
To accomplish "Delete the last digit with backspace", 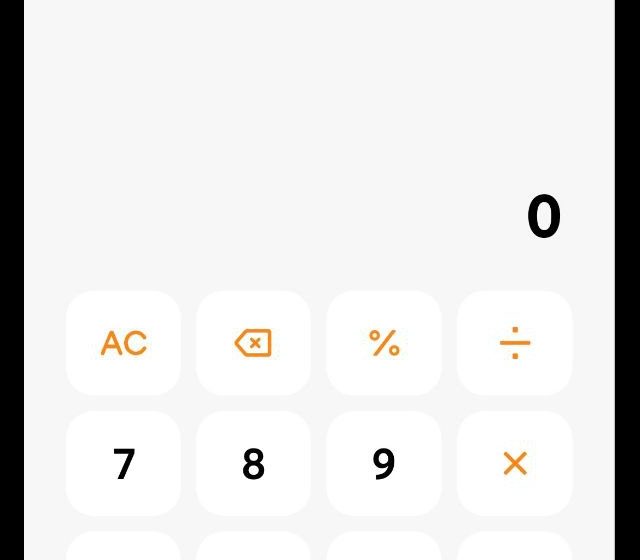I will click(x=253, y=343).
